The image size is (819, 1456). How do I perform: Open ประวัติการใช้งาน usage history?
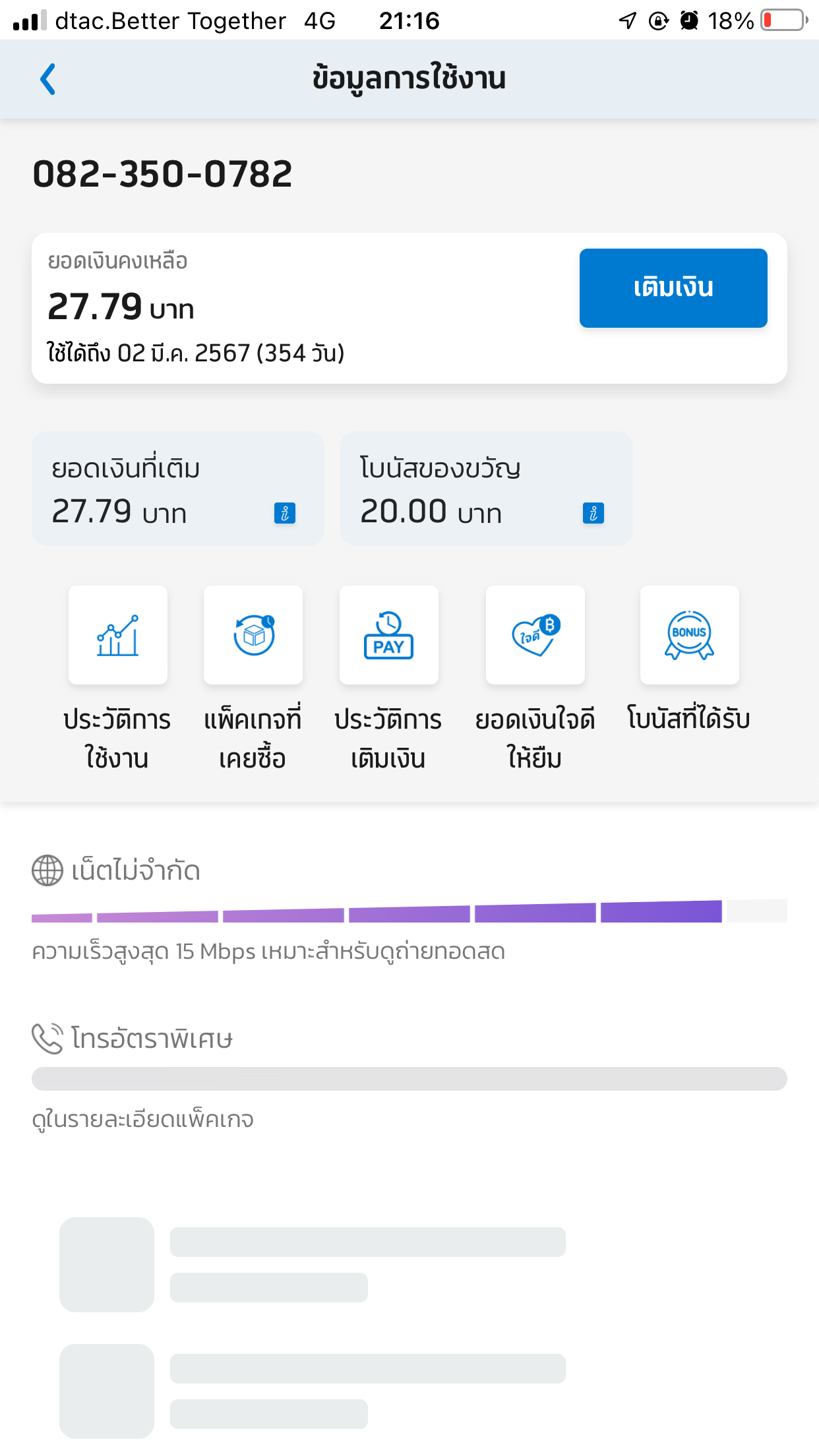point(118,635)
